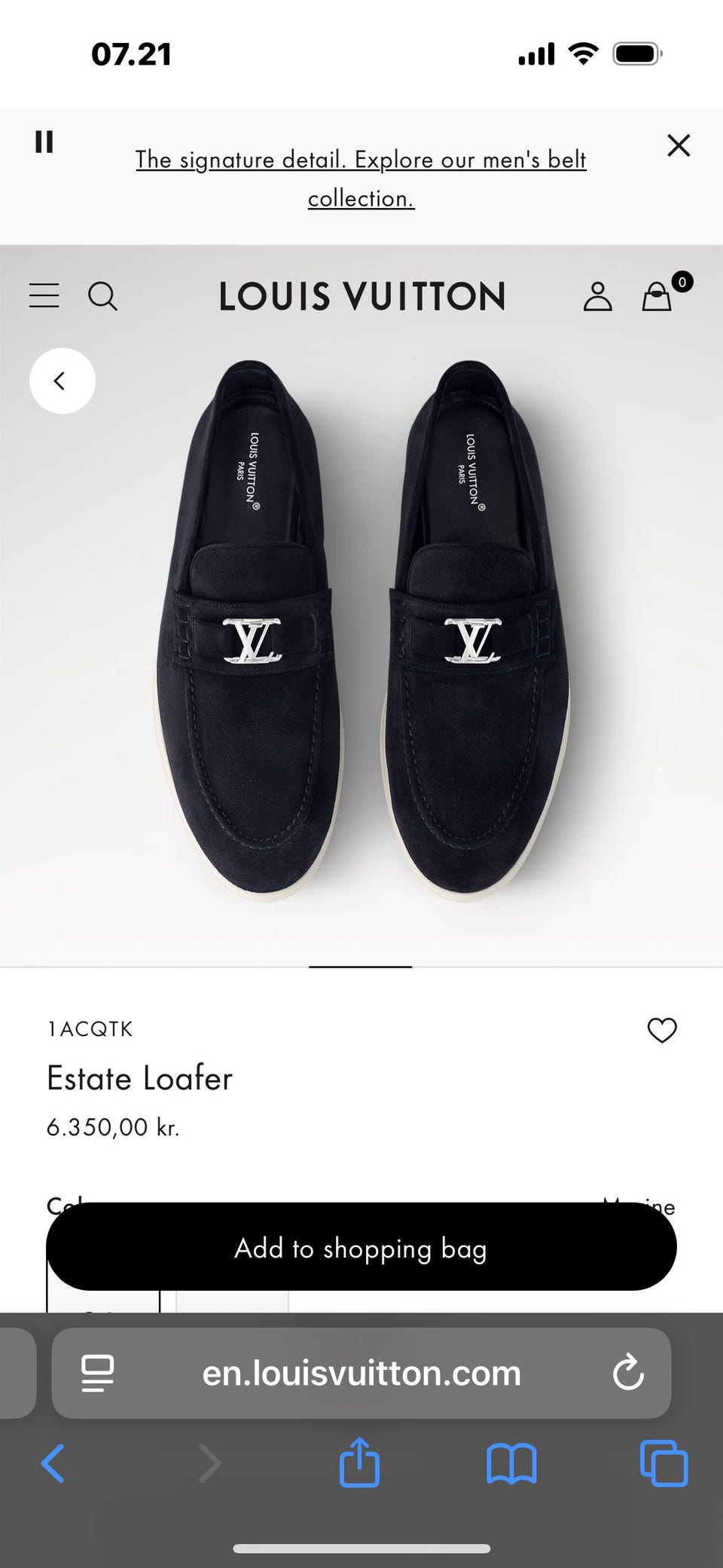Open the men's belt collection link
723x1568 pixels.
[361, 179]
